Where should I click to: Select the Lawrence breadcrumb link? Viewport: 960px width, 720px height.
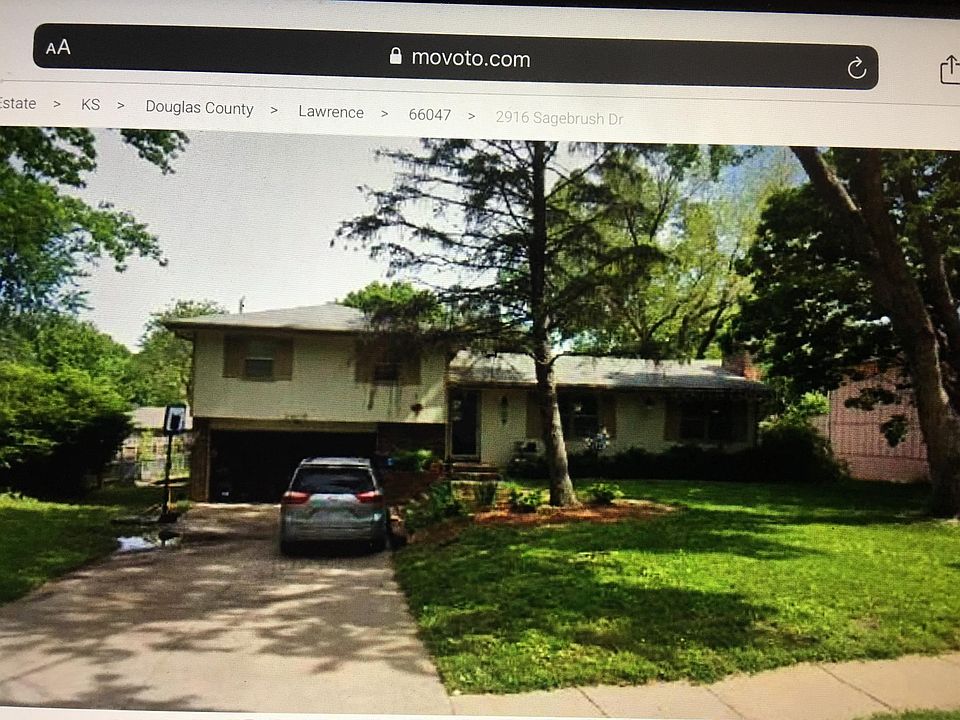pyautogui.click(x=331, y=112)
